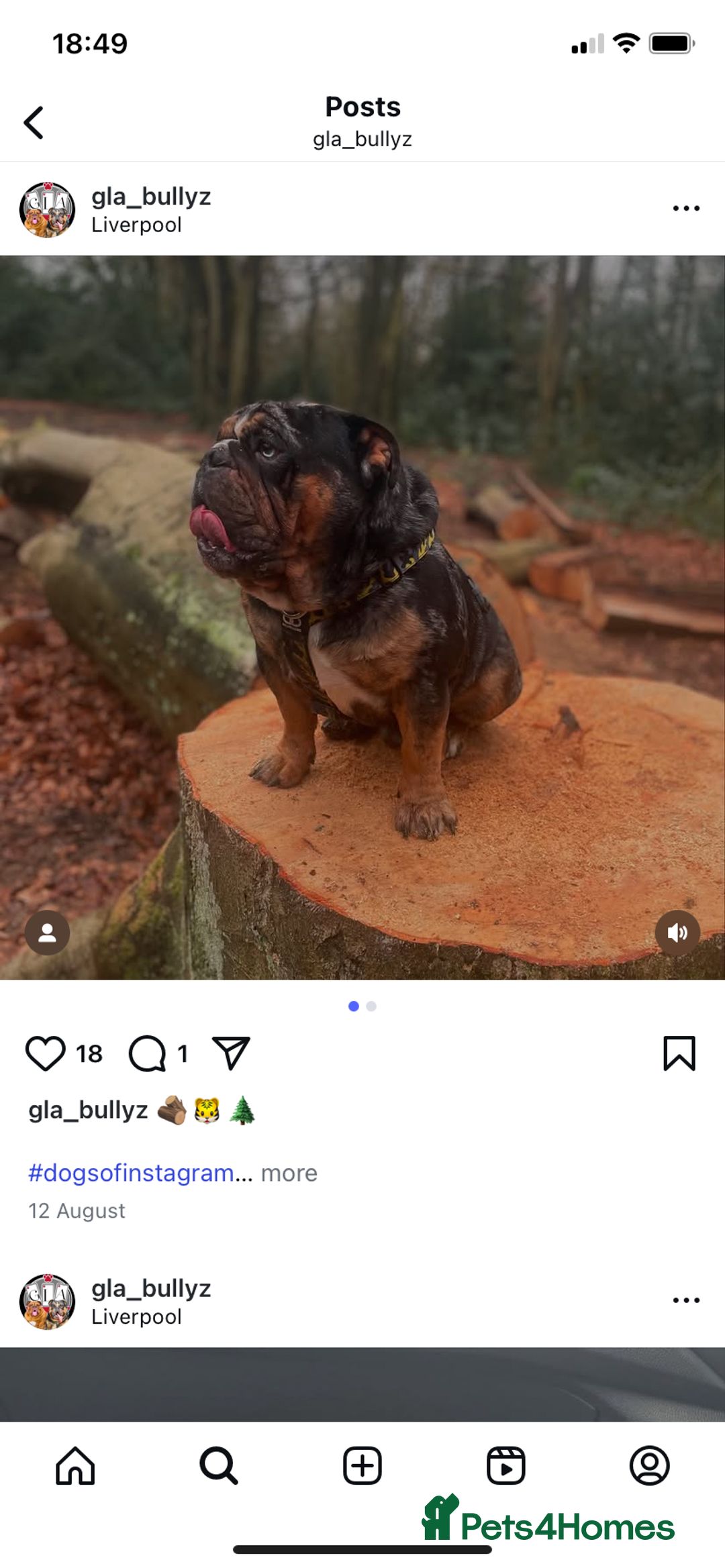Open the home feed
This screenshot has width=725, height=1568.
pos(75,1465)
